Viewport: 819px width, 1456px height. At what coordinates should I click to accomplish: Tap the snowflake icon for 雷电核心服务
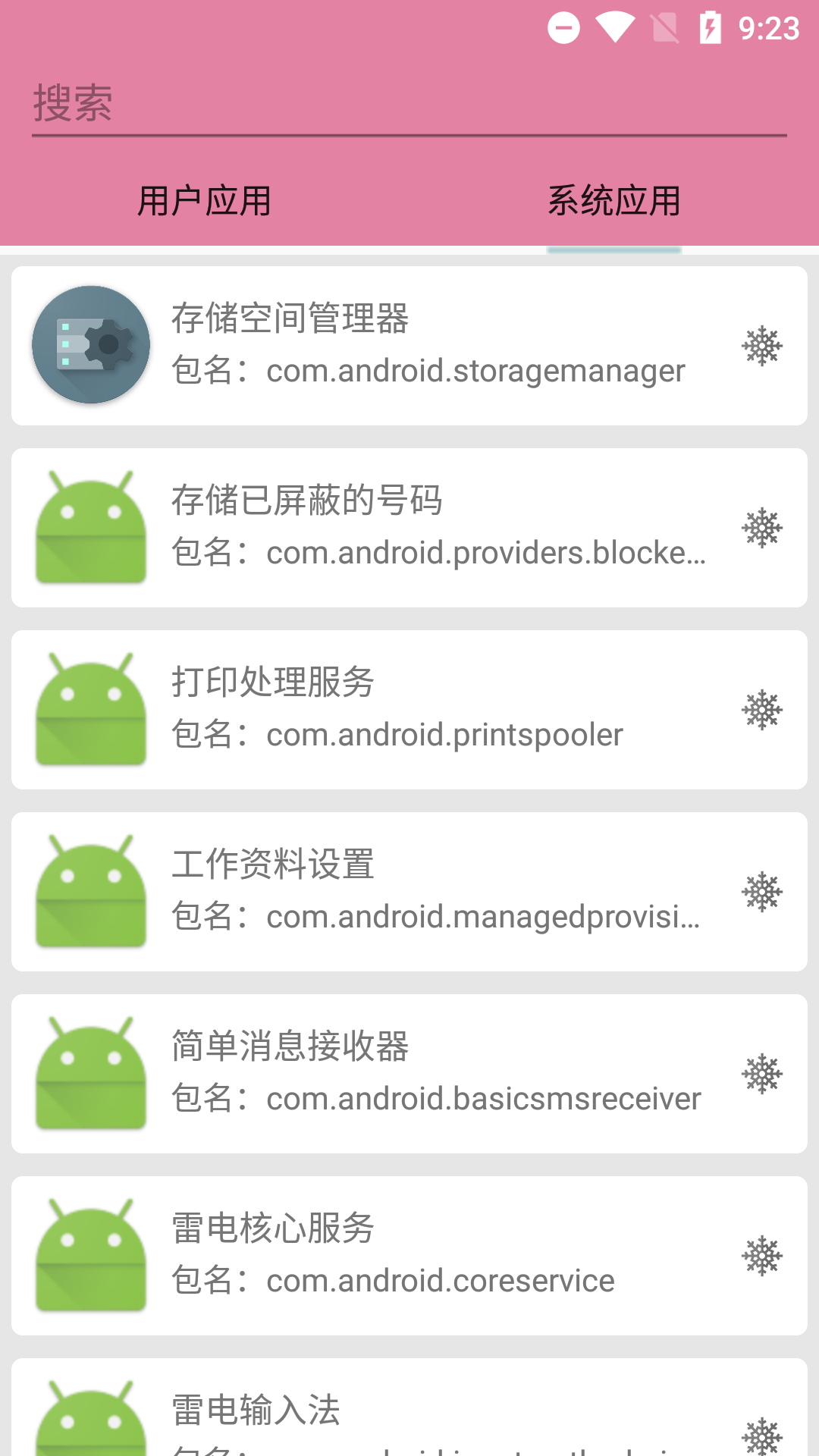click(761, 1257)
